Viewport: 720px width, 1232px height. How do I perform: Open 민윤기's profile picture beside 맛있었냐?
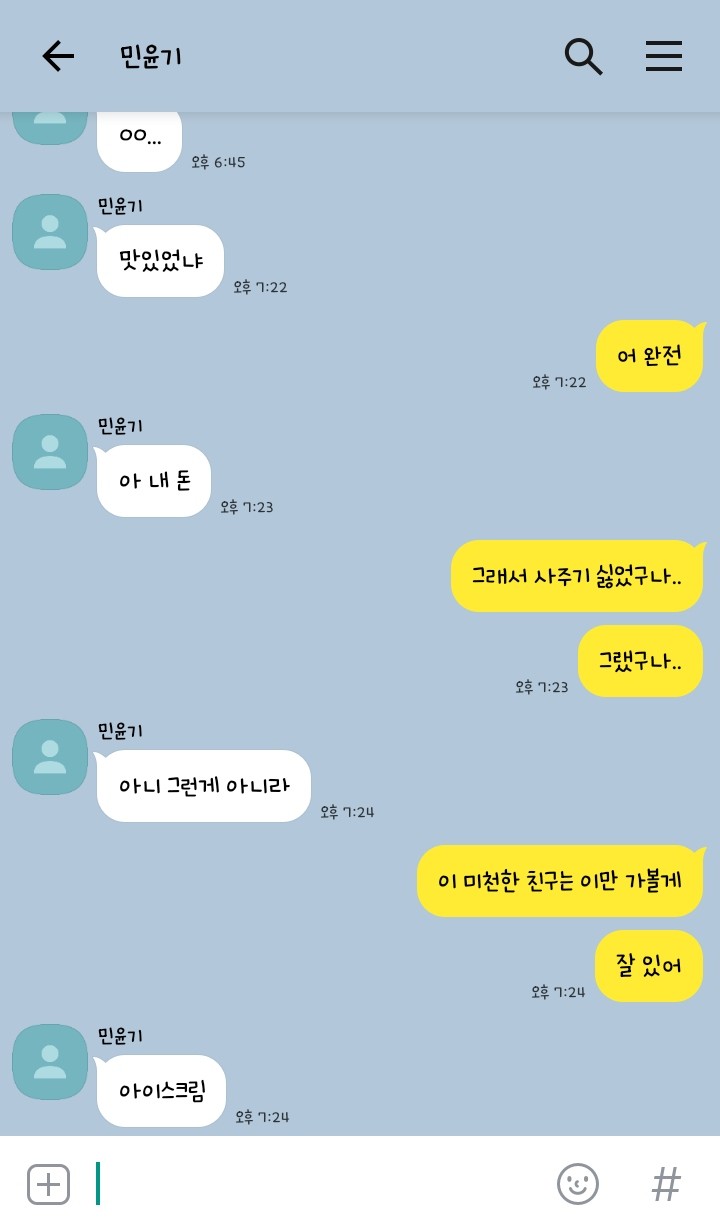pyautogui.click(x=50, y=232)
